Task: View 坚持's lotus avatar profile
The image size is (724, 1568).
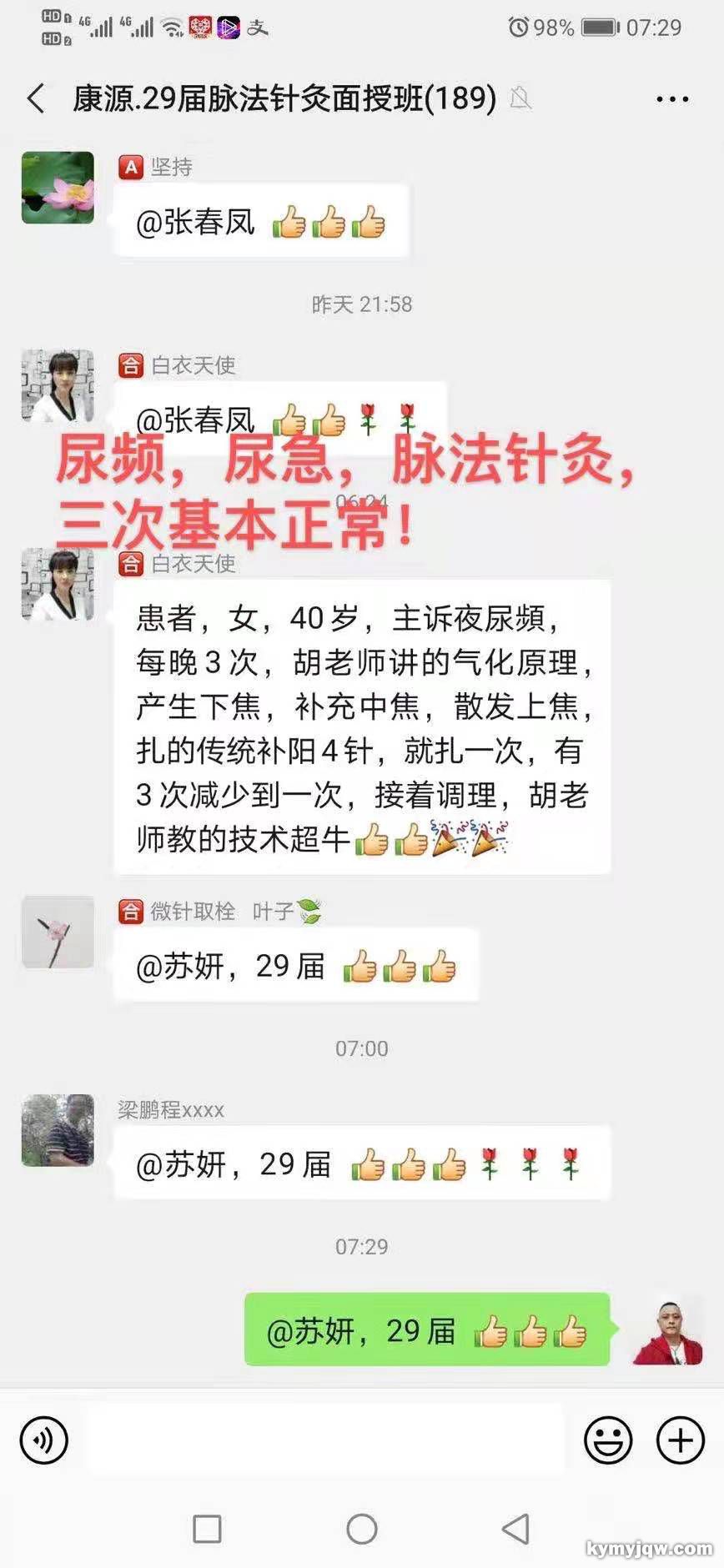Action: click(58, 188)
